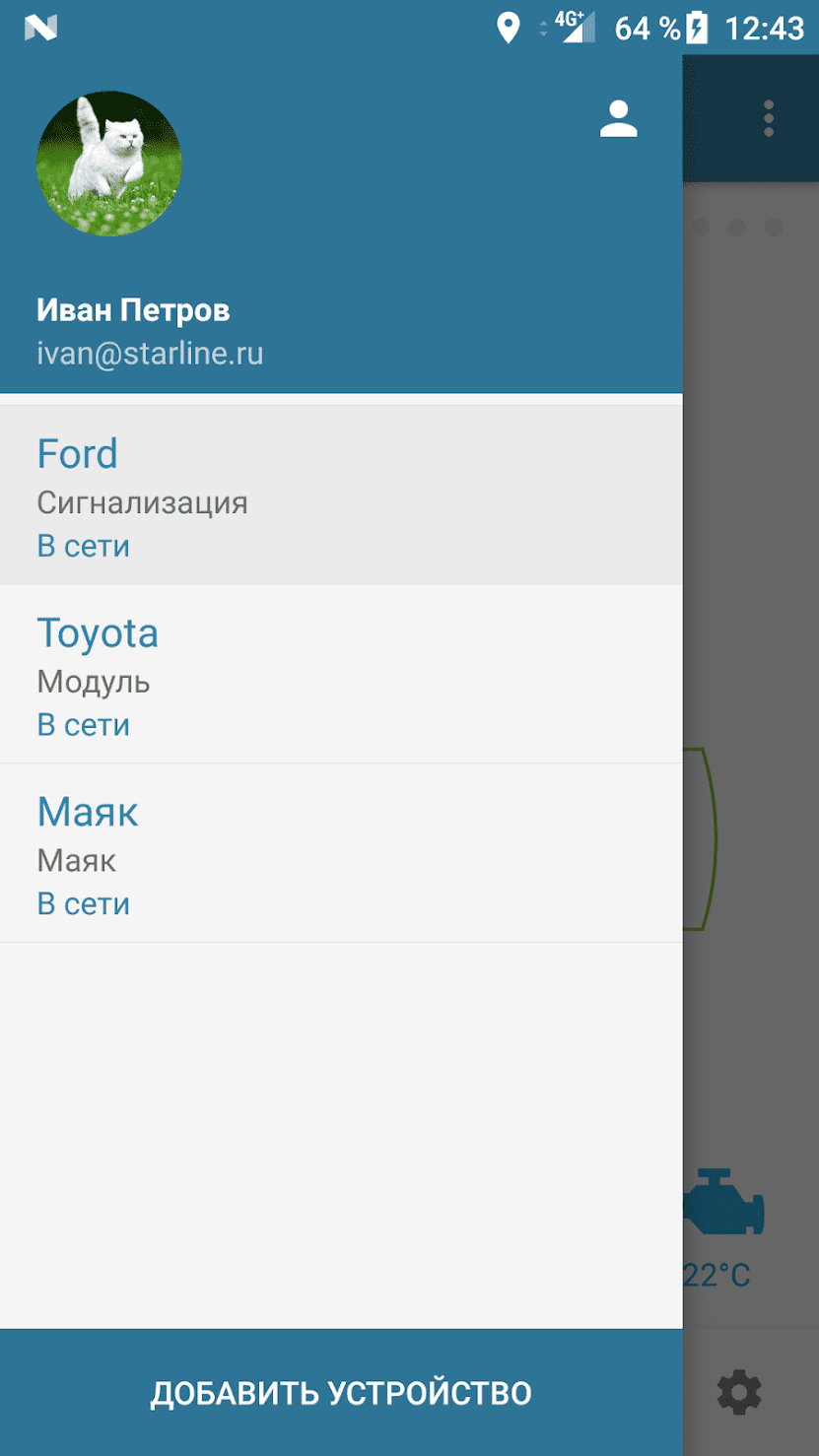Switch to the Toyota device
The image size is (819, 1456).
click(x=341, y=674)
